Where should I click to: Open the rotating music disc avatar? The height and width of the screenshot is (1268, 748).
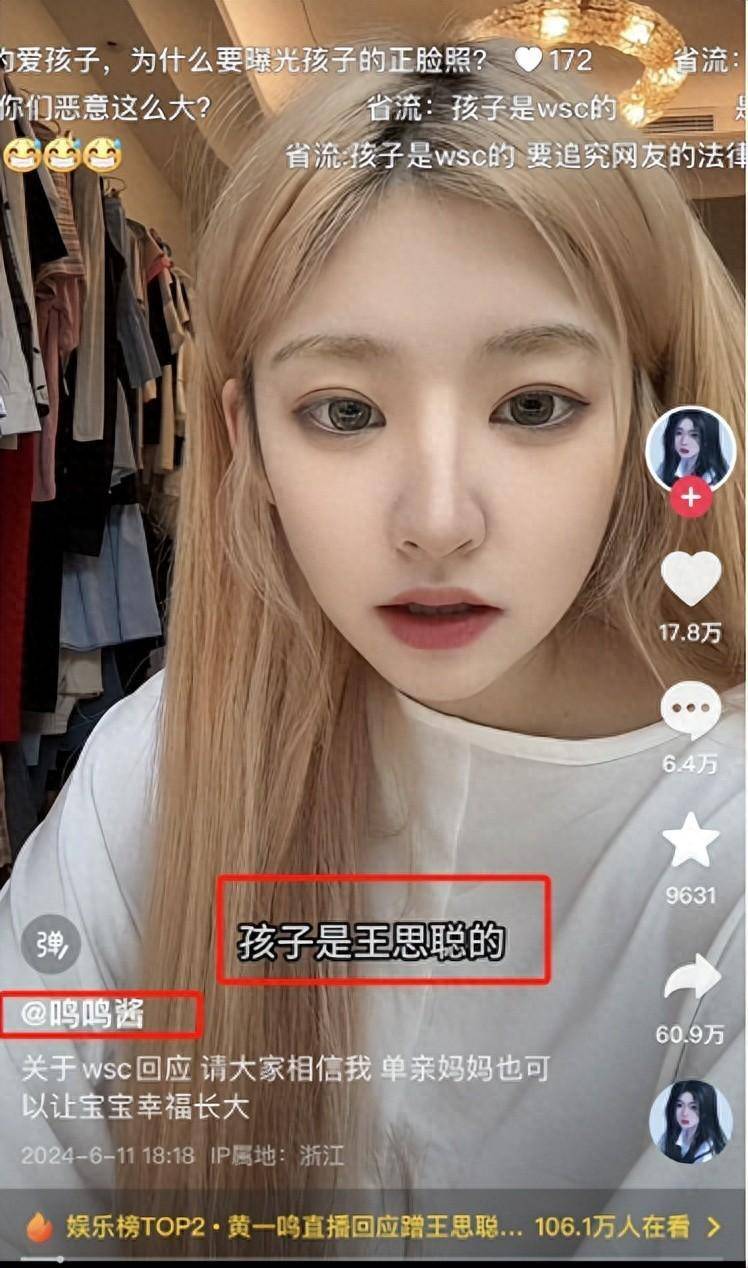point(690,1120)
